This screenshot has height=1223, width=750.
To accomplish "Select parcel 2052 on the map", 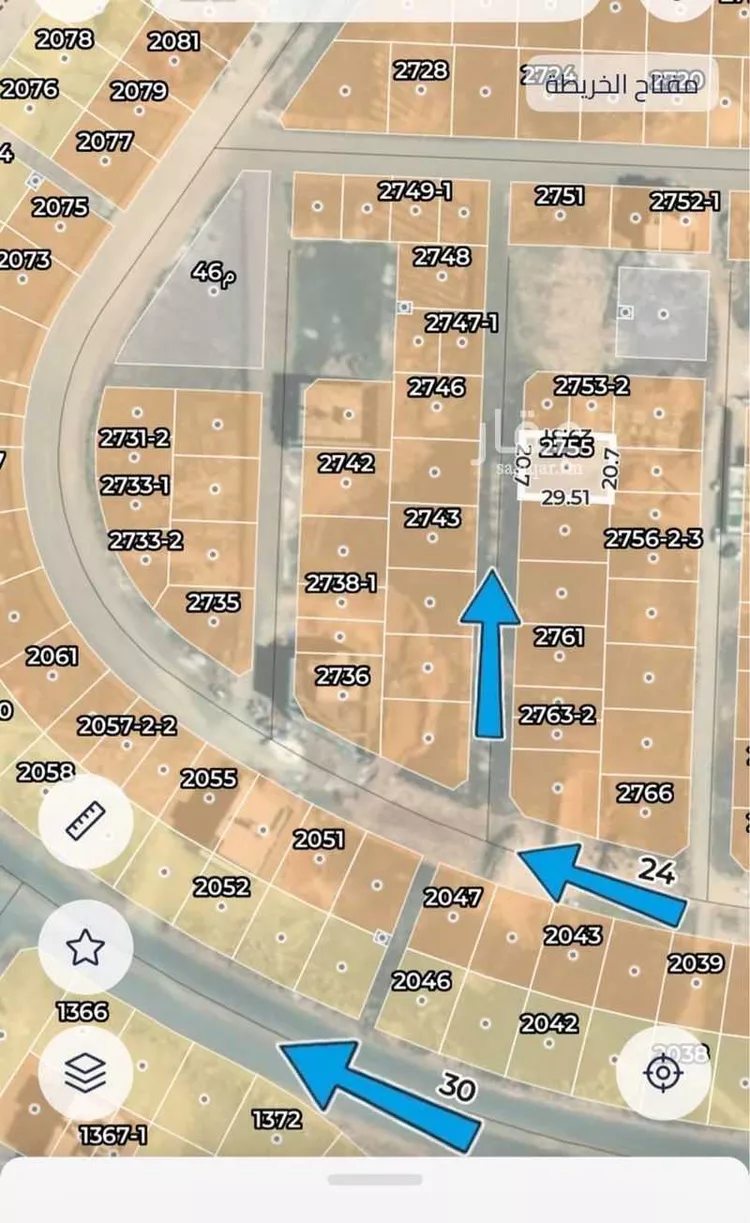I will coord(221,887).
